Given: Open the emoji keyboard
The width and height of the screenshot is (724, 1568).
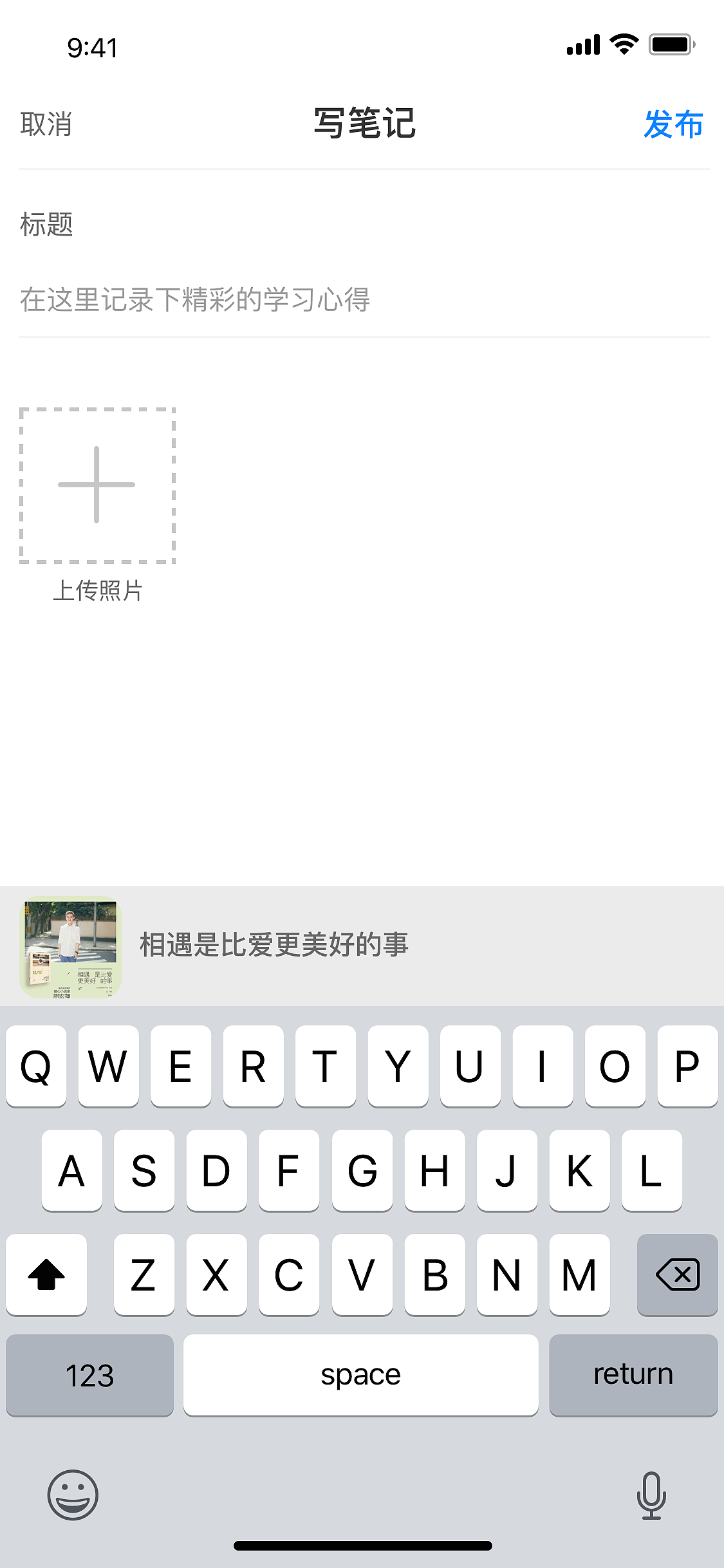Looking at the screenshot, I should pyautogui.click(x=72, y=1493).
